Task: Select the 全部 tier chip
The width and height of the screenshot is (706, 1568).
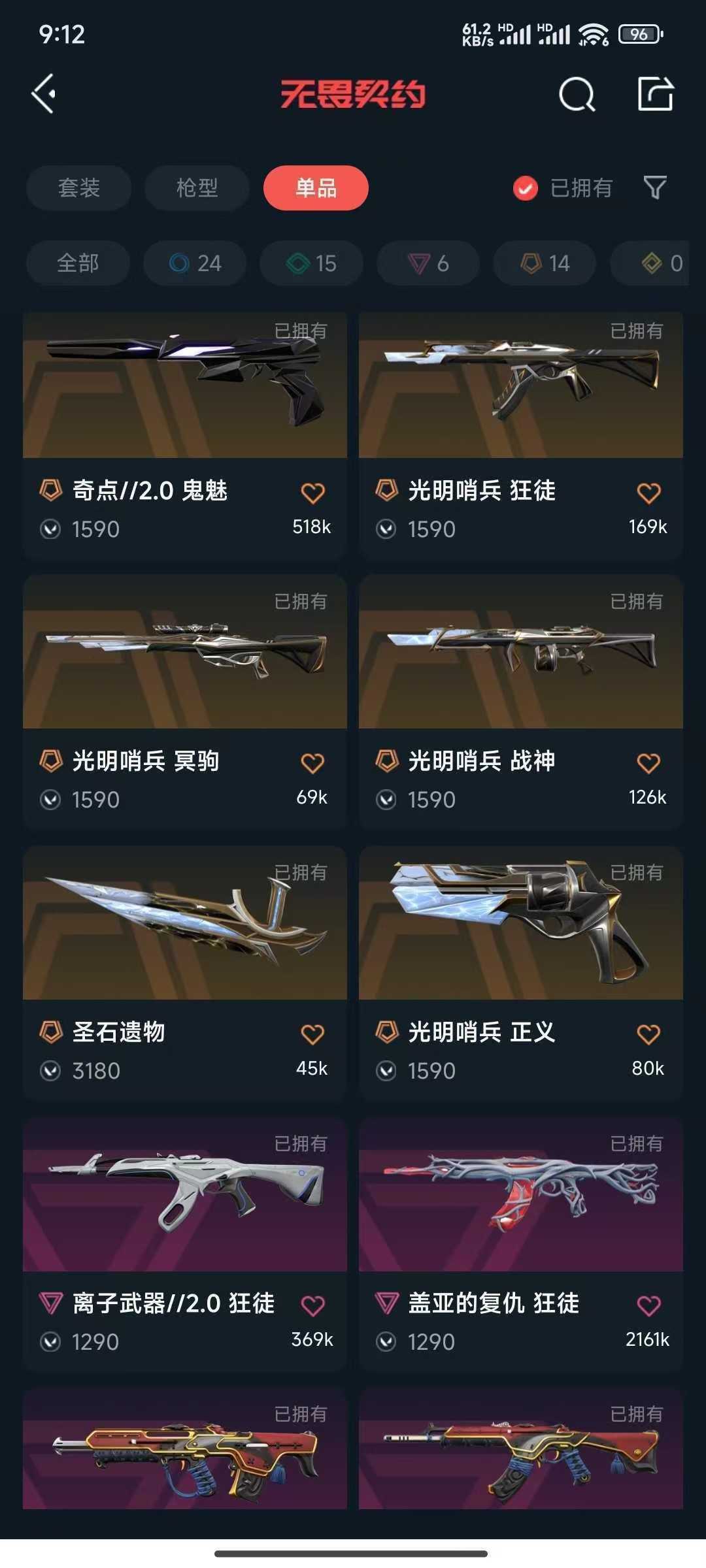Action: pos(78,263)
